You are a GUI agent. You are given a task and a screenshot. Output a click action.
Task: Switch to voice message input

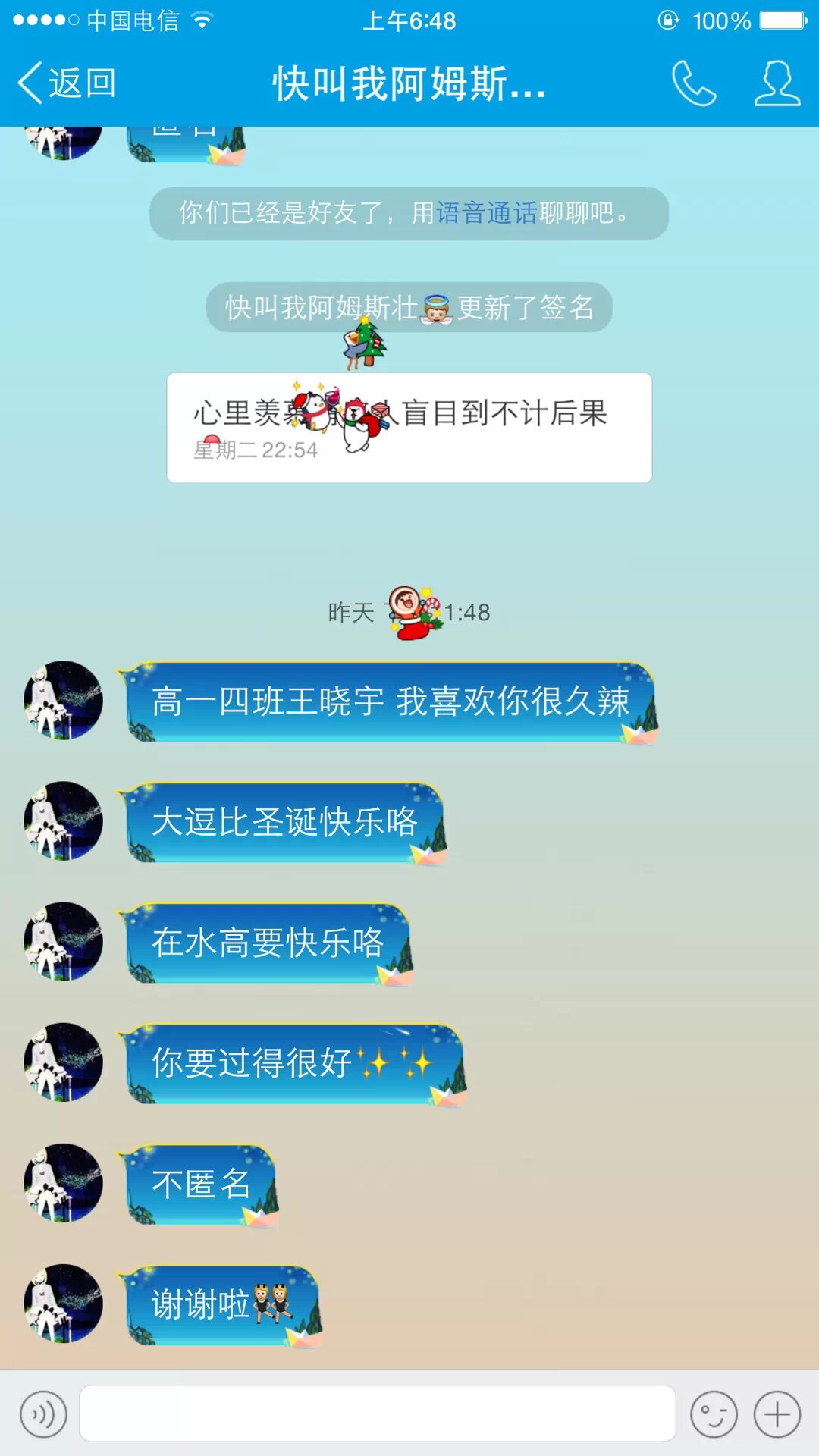click(44, 1414)
